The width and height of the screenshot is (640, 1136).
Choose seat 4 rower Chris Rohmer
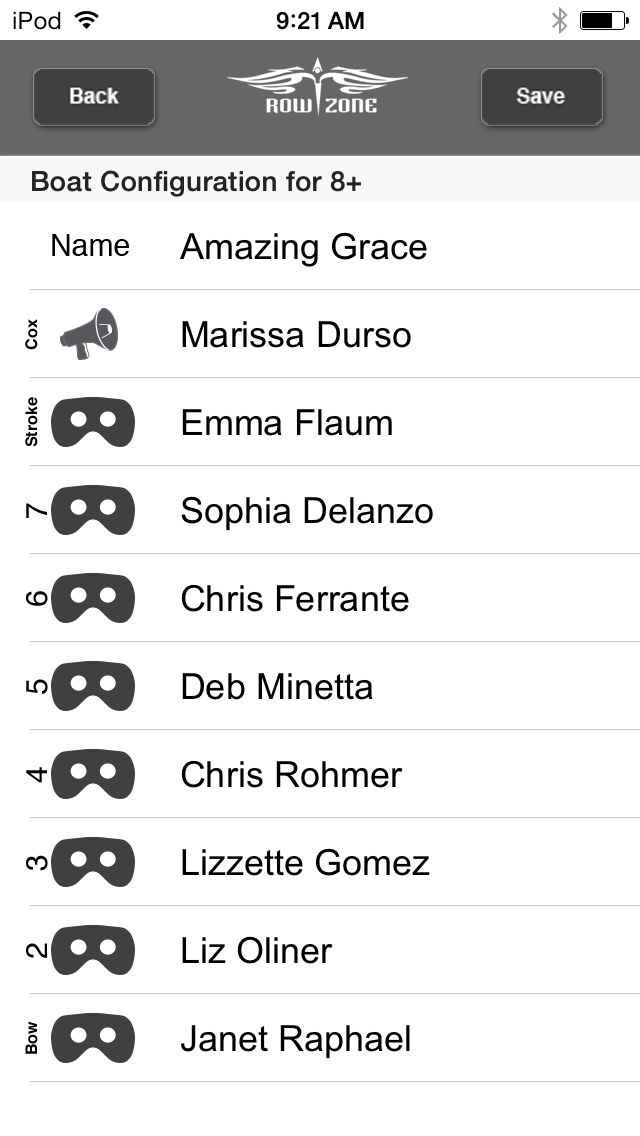291,775
